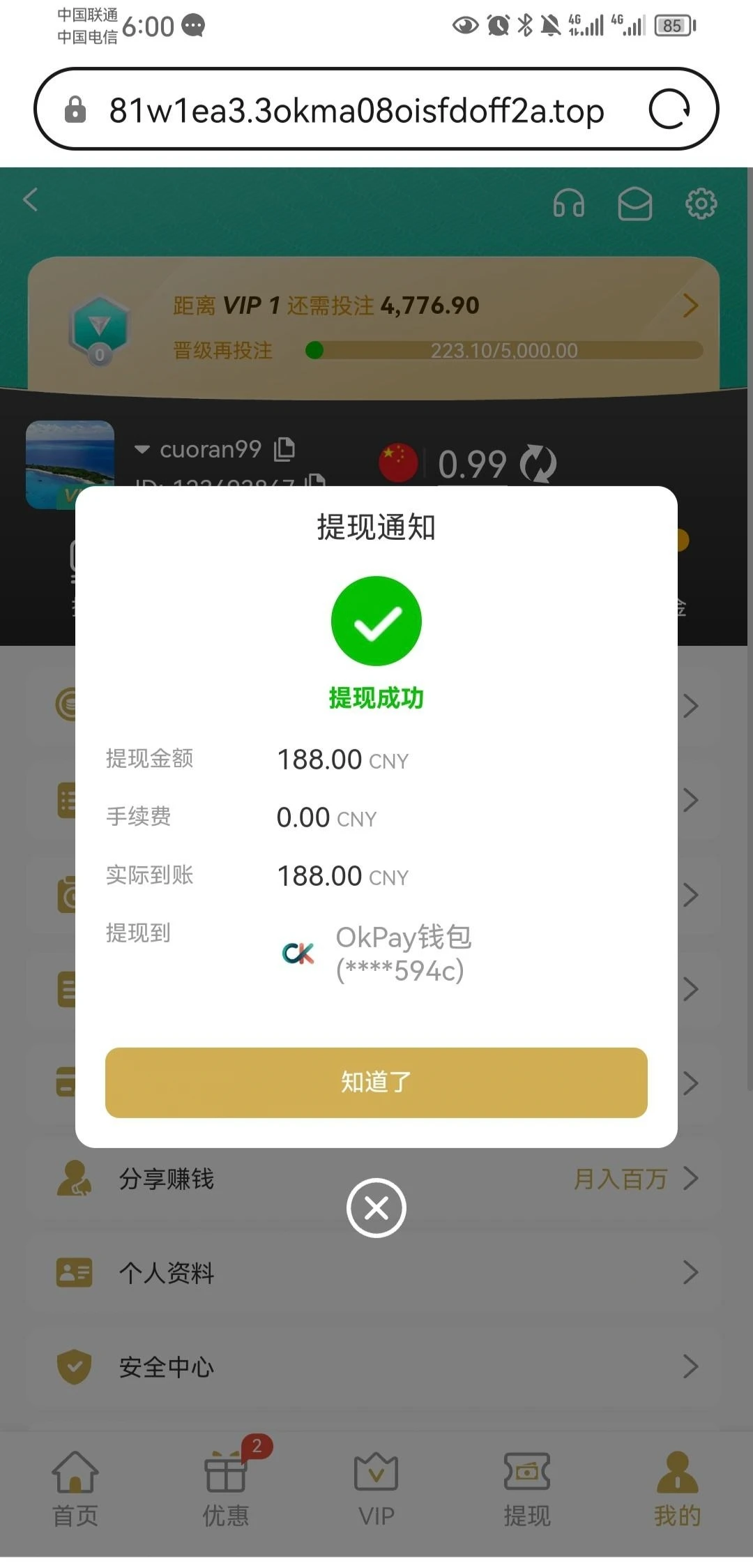Open customer service headset icon
753x1568 pixels.
[568, 204]
